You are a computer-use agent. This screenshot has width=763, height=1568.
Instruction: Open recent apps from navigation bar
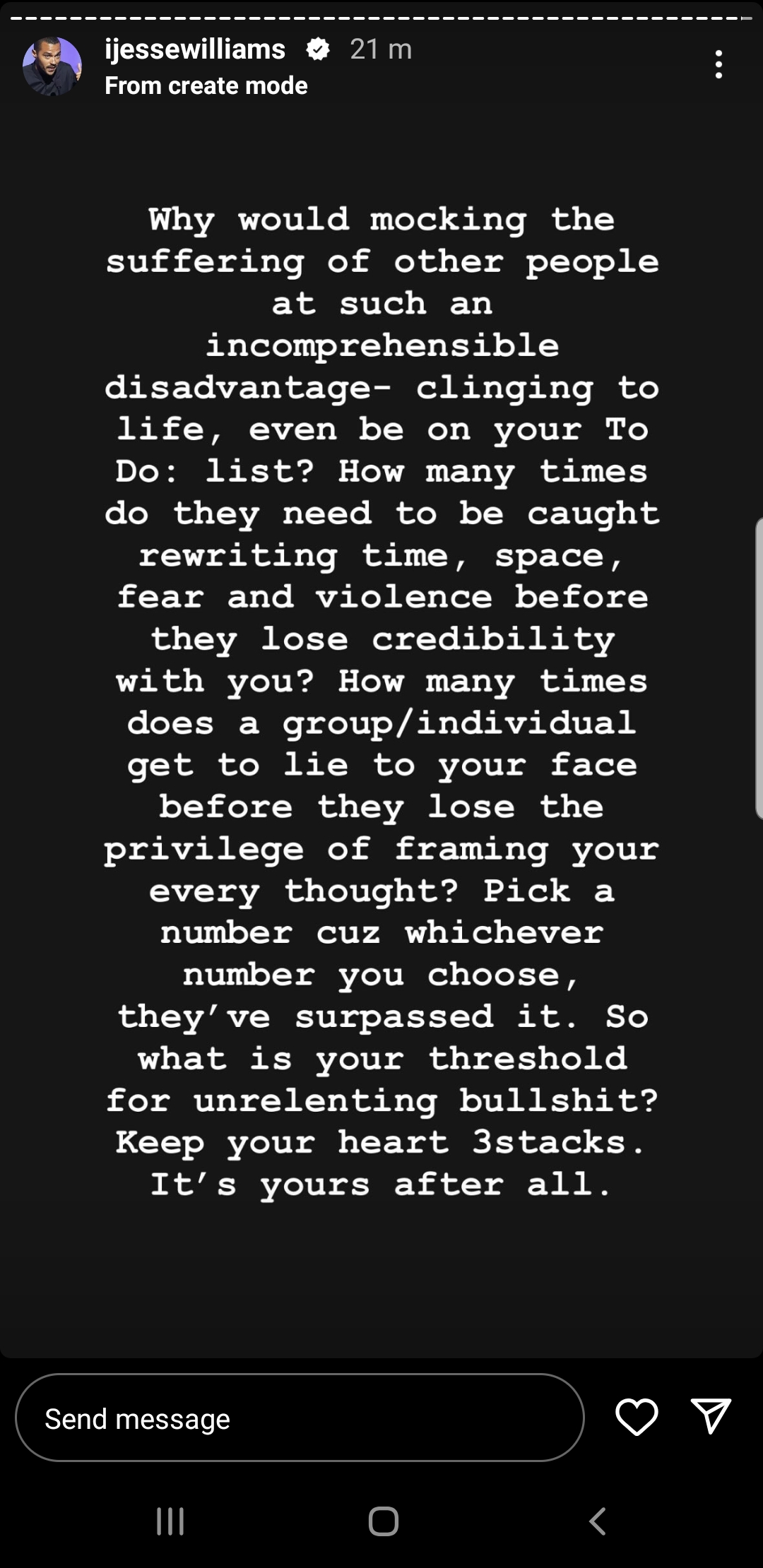click(170, 1521)
